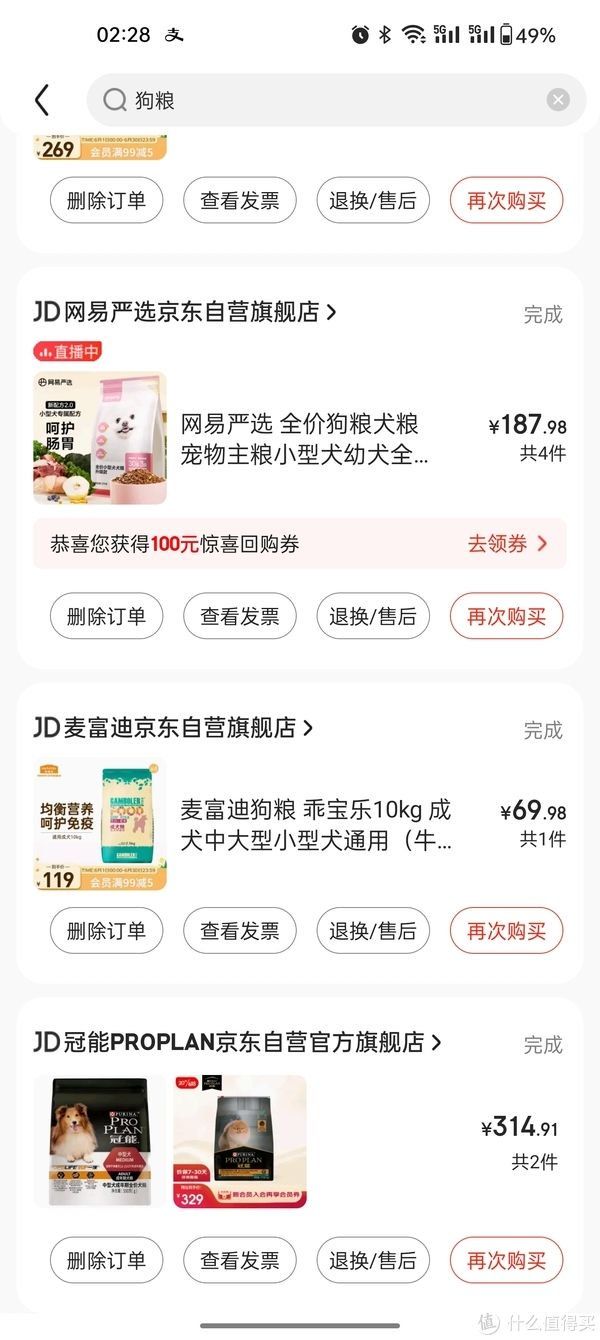The image size is (600, 1340).
Task: Select 再次购买 on the 冠能 order
Action: (506, 1260)
